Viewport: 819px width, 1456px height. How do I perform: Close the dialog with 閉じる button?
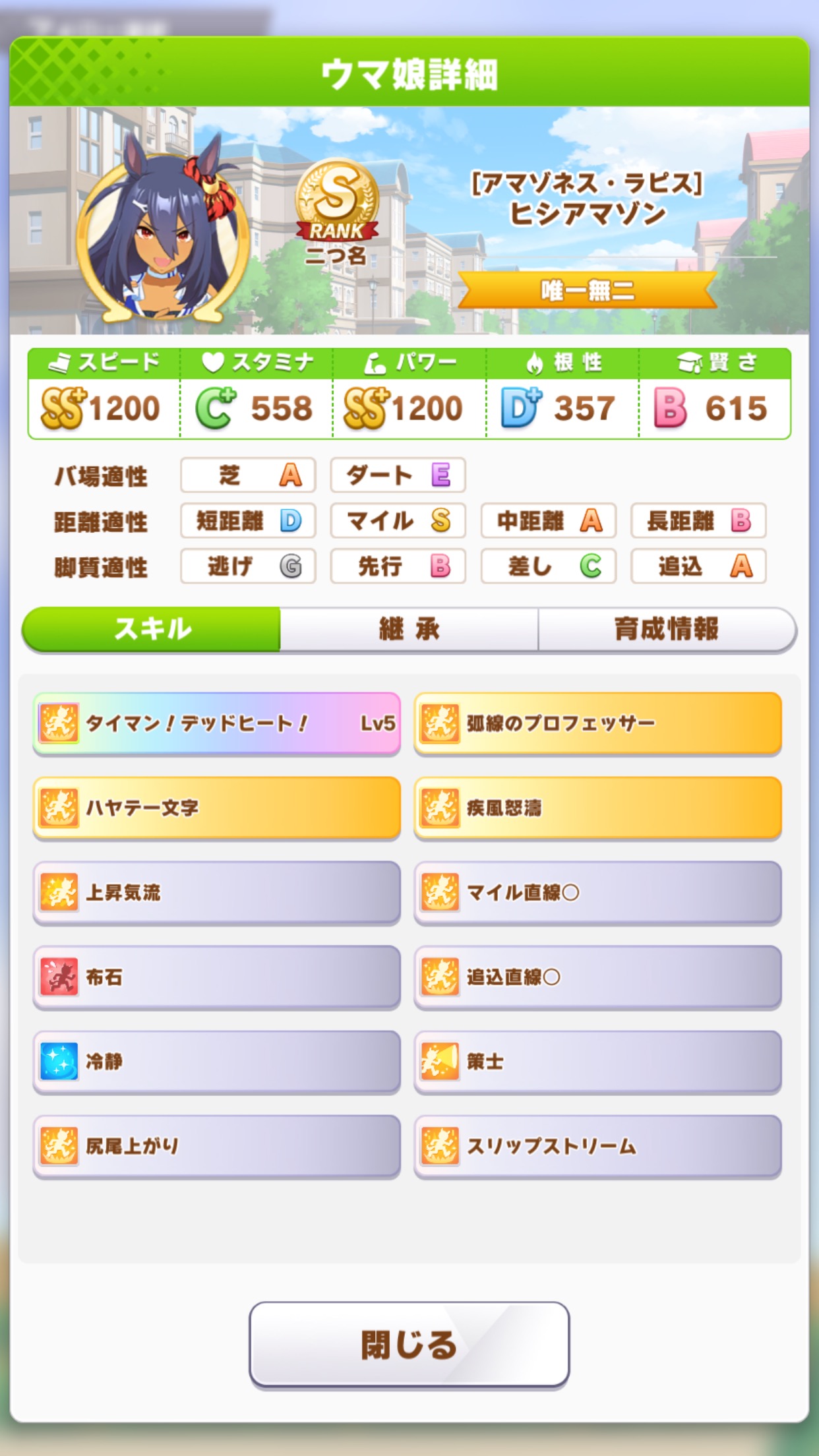(409, 1344)
